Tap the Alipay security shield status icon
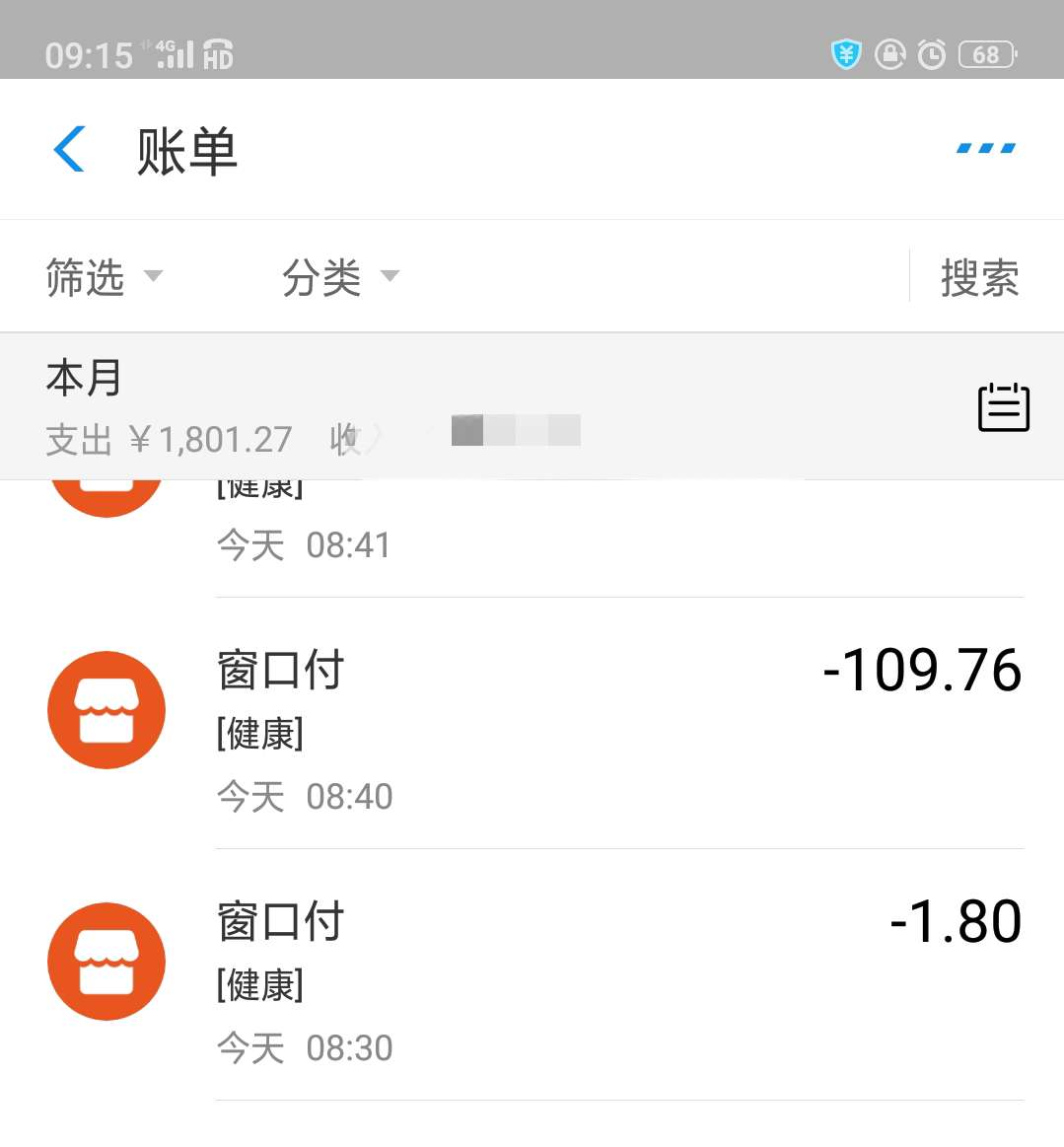Image resolution: width=1064 pixels, height=1147 pixels. (845, 54)
